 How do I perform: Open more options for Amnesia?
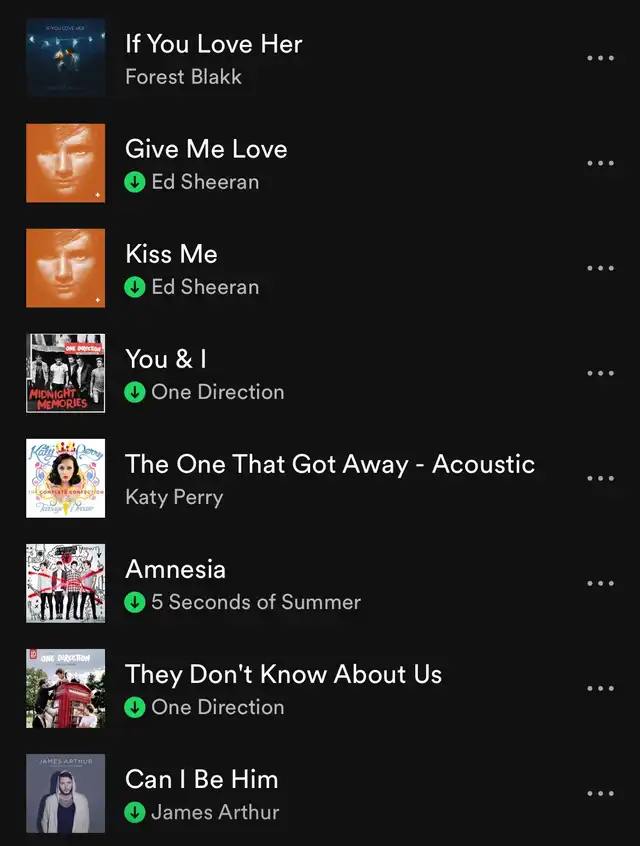pos(600,584)
